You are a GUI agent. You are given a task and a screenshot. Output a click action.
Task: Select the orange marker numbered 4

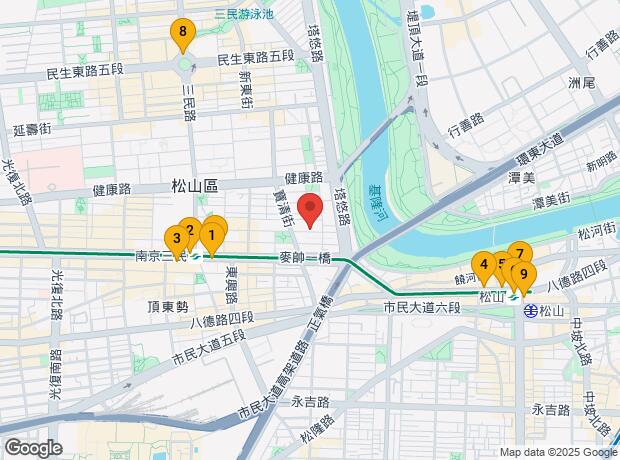(484, 267)
